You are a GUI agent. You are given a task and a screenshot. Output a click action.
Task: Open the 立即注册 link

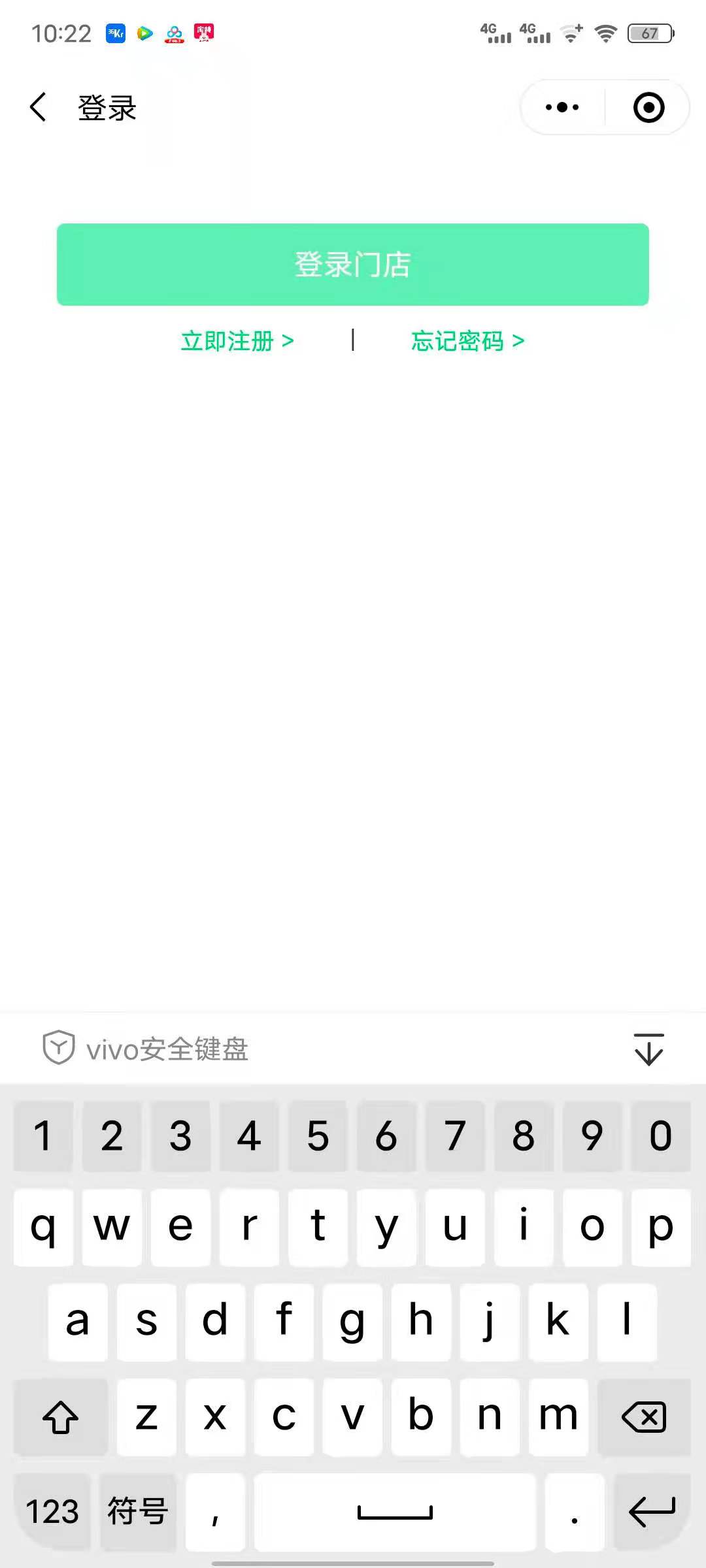pyautogui.click(x=237, y=341)
